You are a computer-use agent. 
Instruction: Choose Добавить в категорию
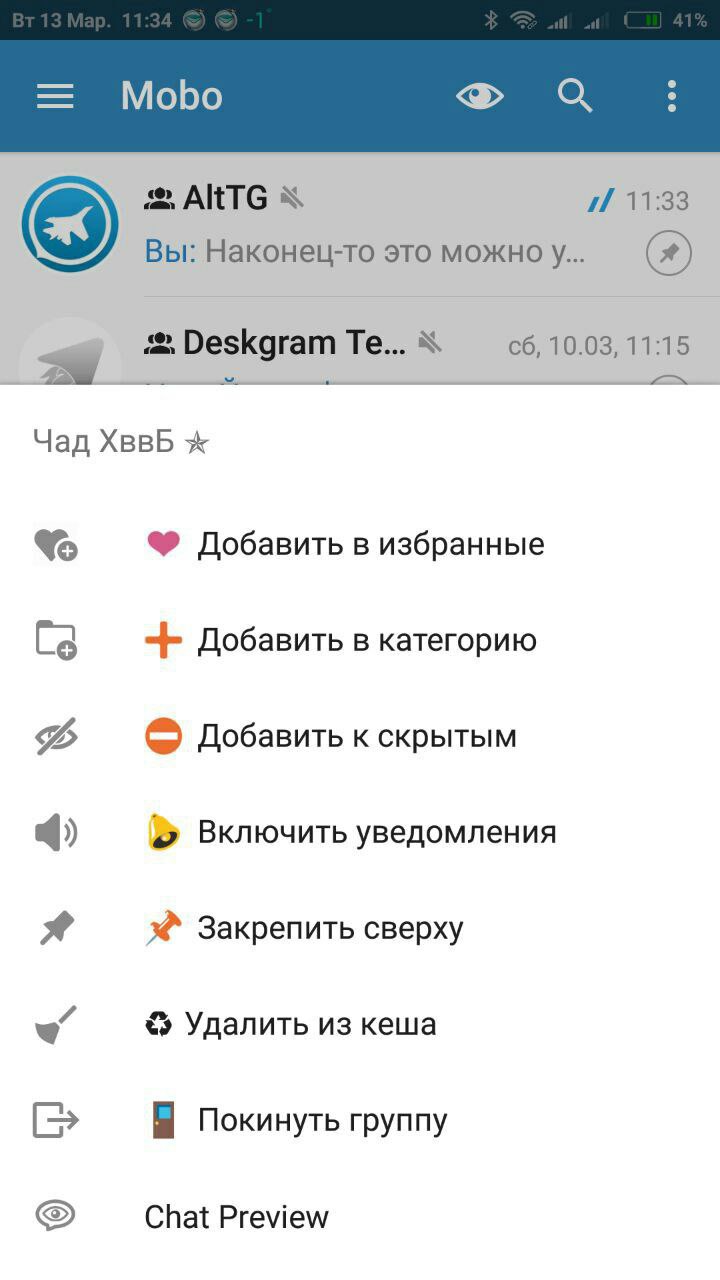point(366,640)
